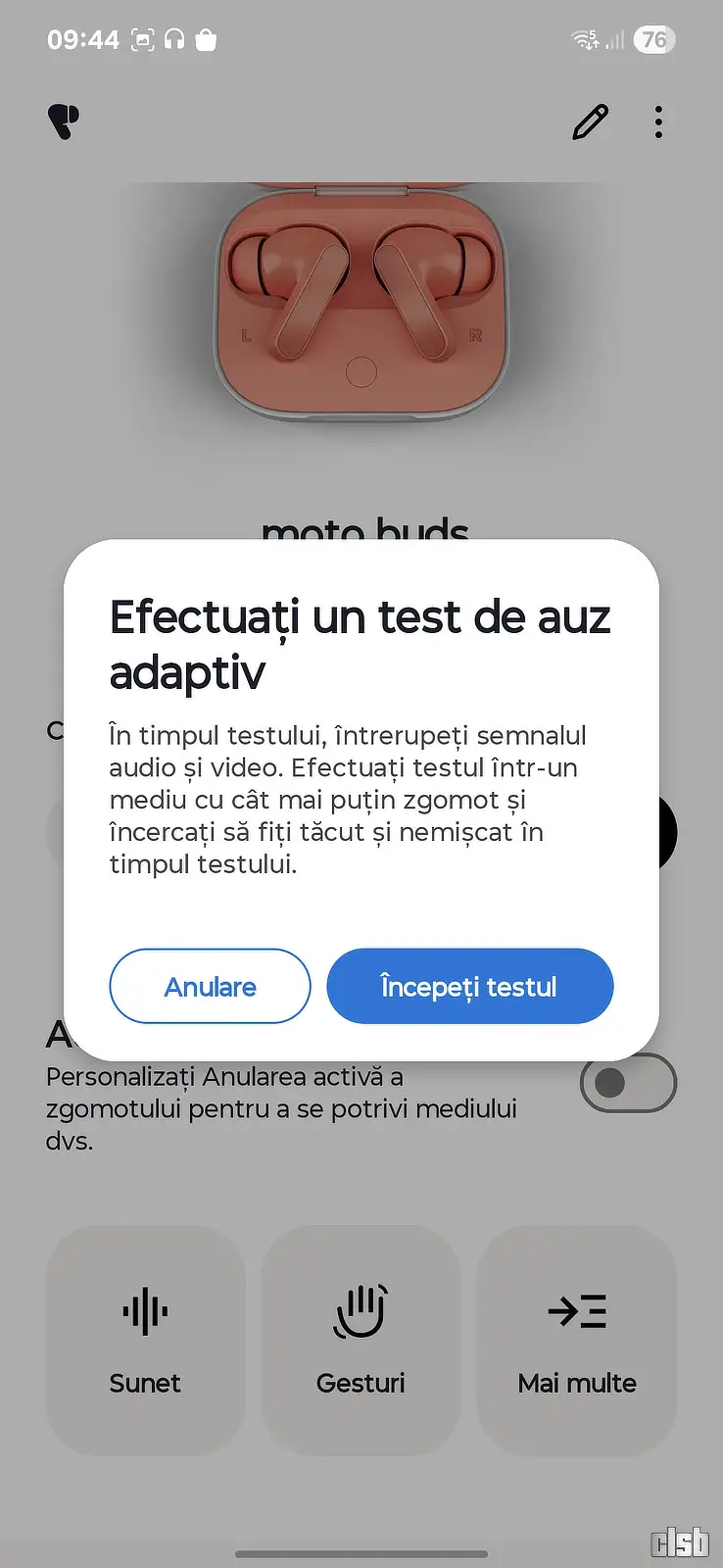
Task: Toggle the adaptive noise cancellation switch
Action: [628, 1083]
